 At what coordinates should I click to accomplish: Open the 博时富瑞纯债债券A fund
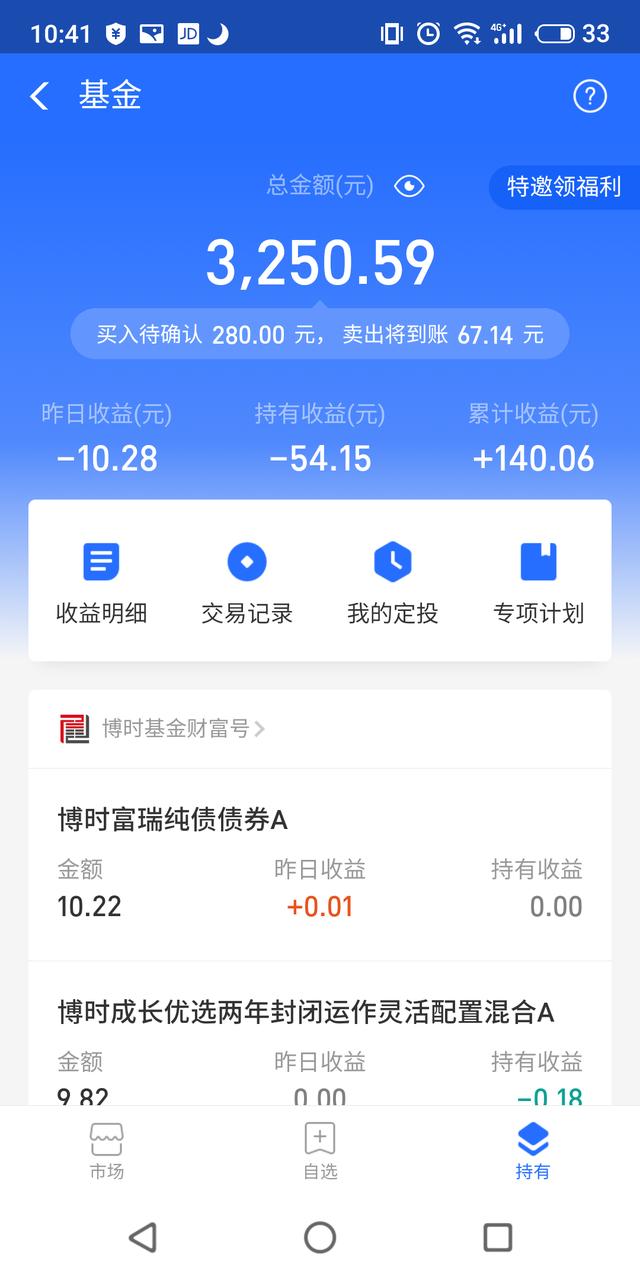(320, 866)
